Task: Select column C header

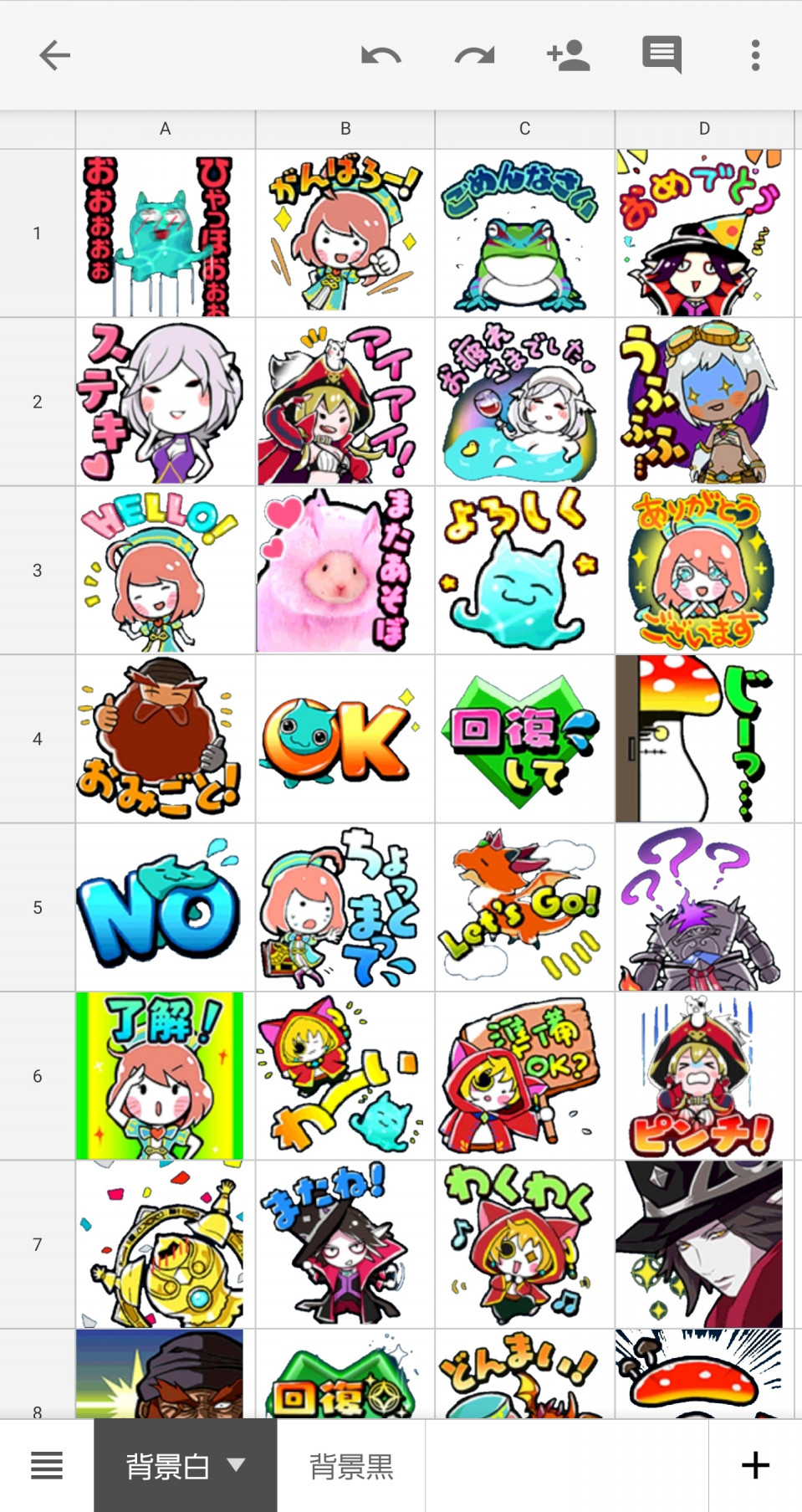Action: [524, 129]
